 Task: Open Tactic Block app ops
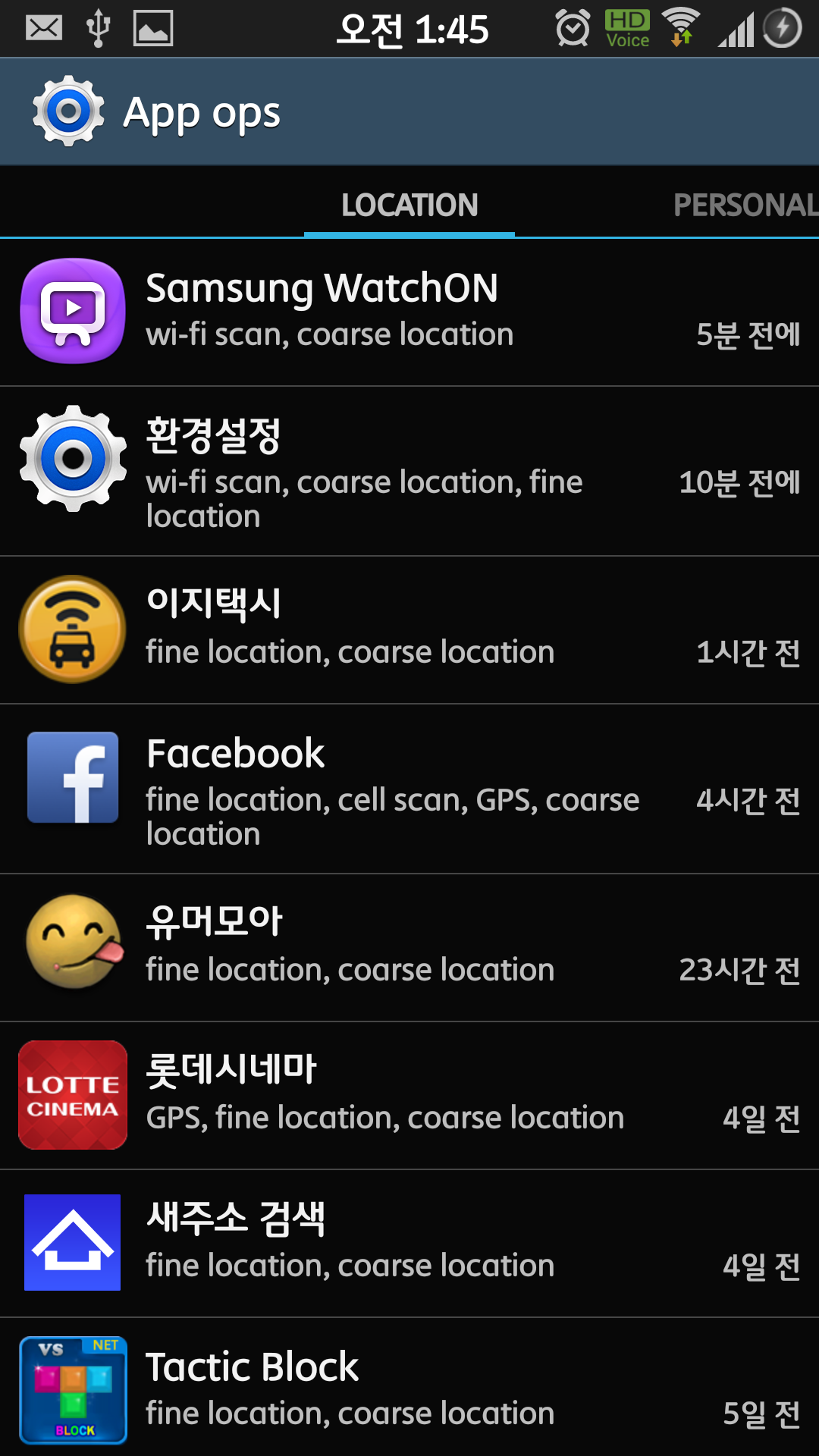409,1389
